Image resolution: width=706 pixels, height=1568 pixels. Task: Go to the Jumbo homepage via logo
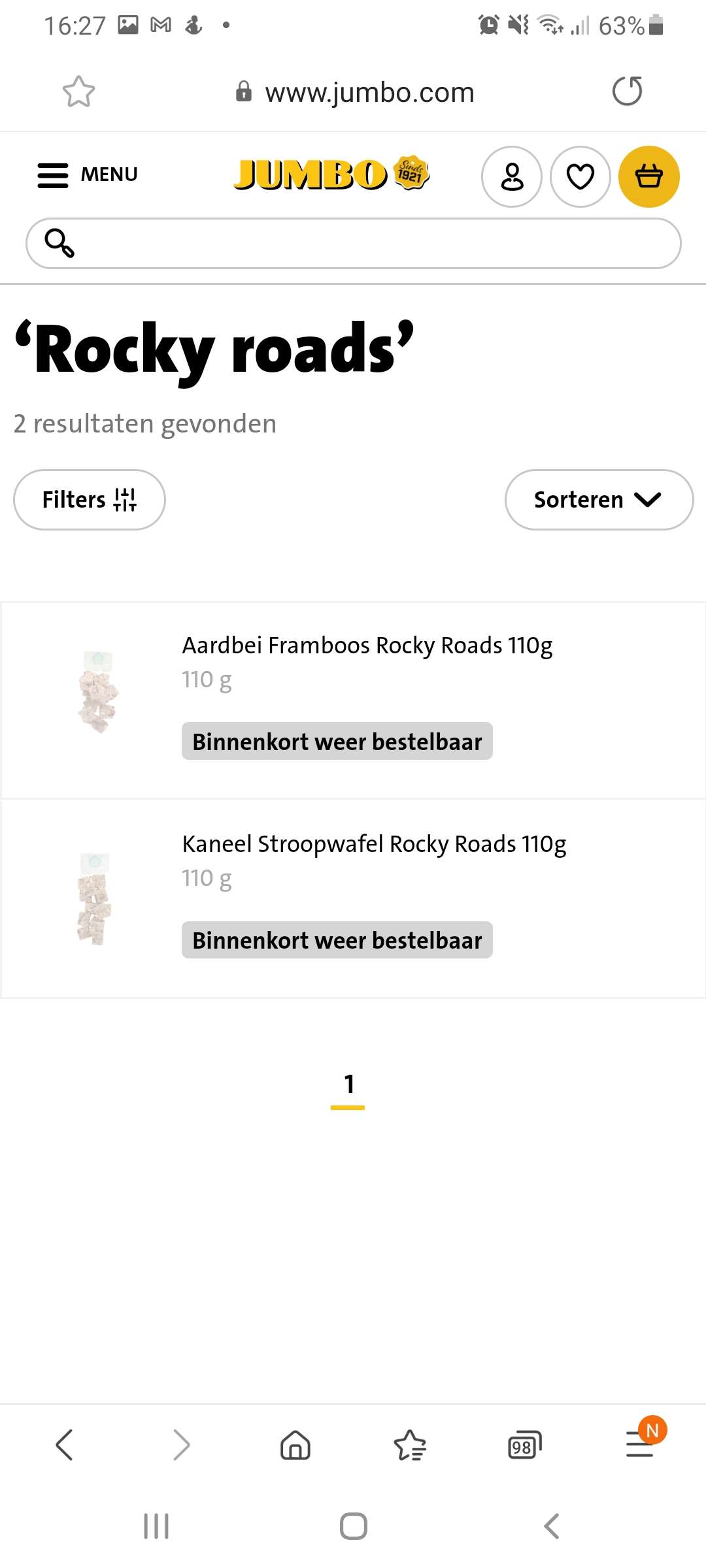pyautogui.click(x=331, y=174)
